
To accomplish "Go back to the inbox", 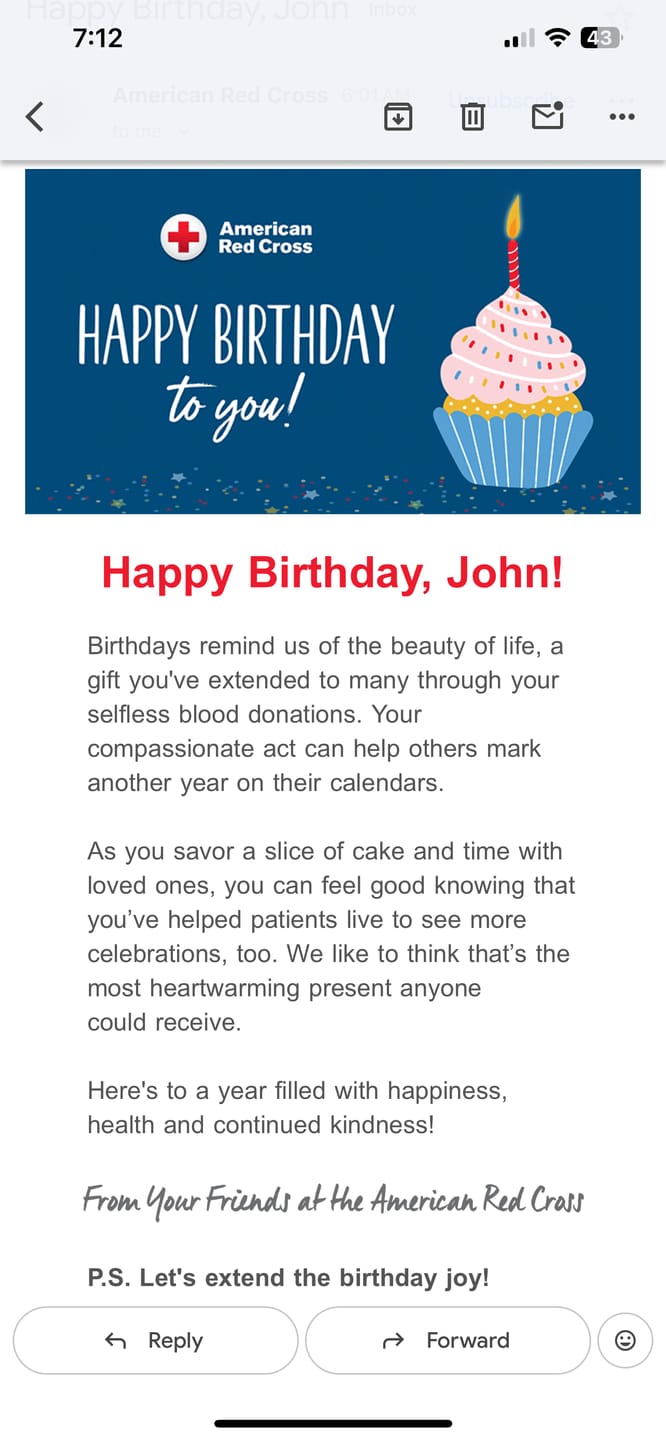I will 35,117.
